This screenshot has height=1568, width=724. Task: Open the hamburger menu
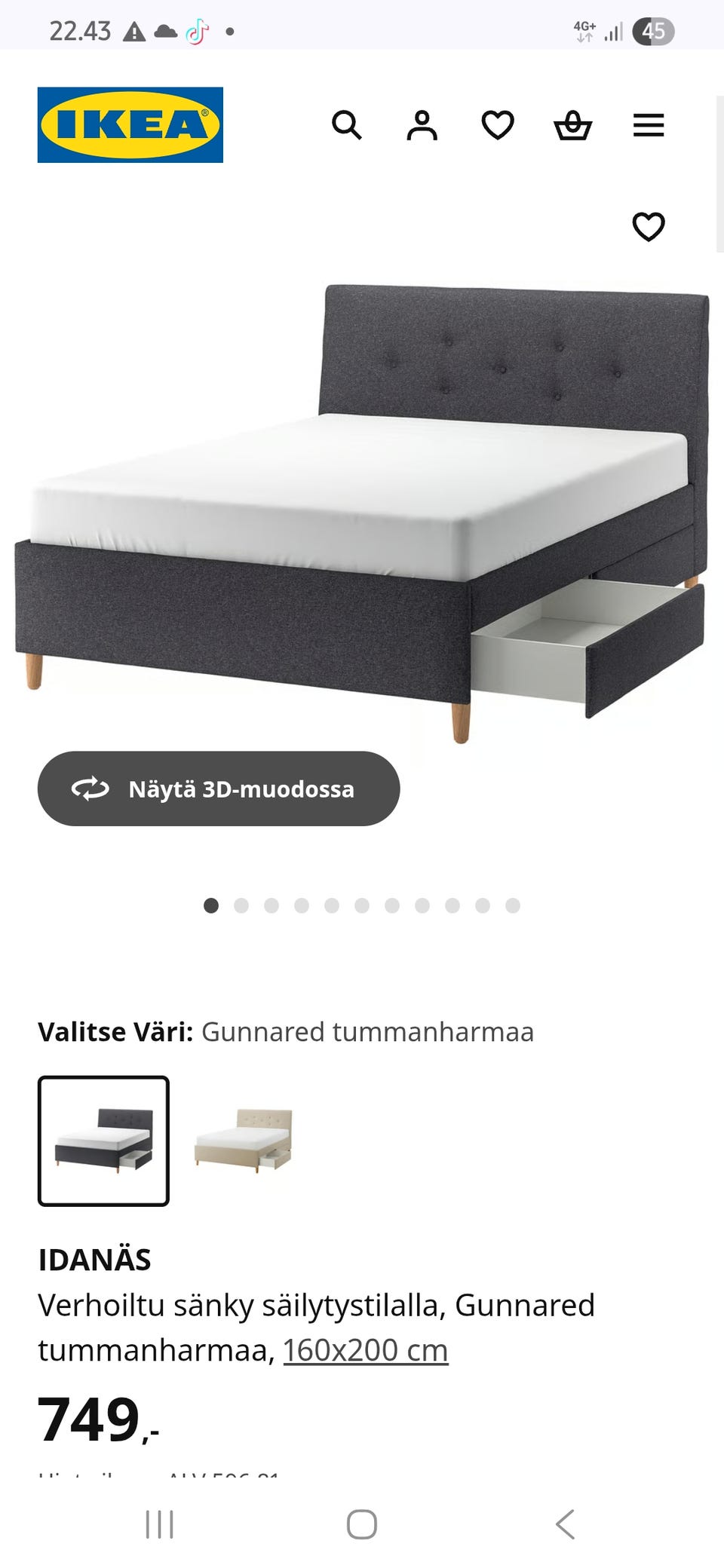click(649, 125)
